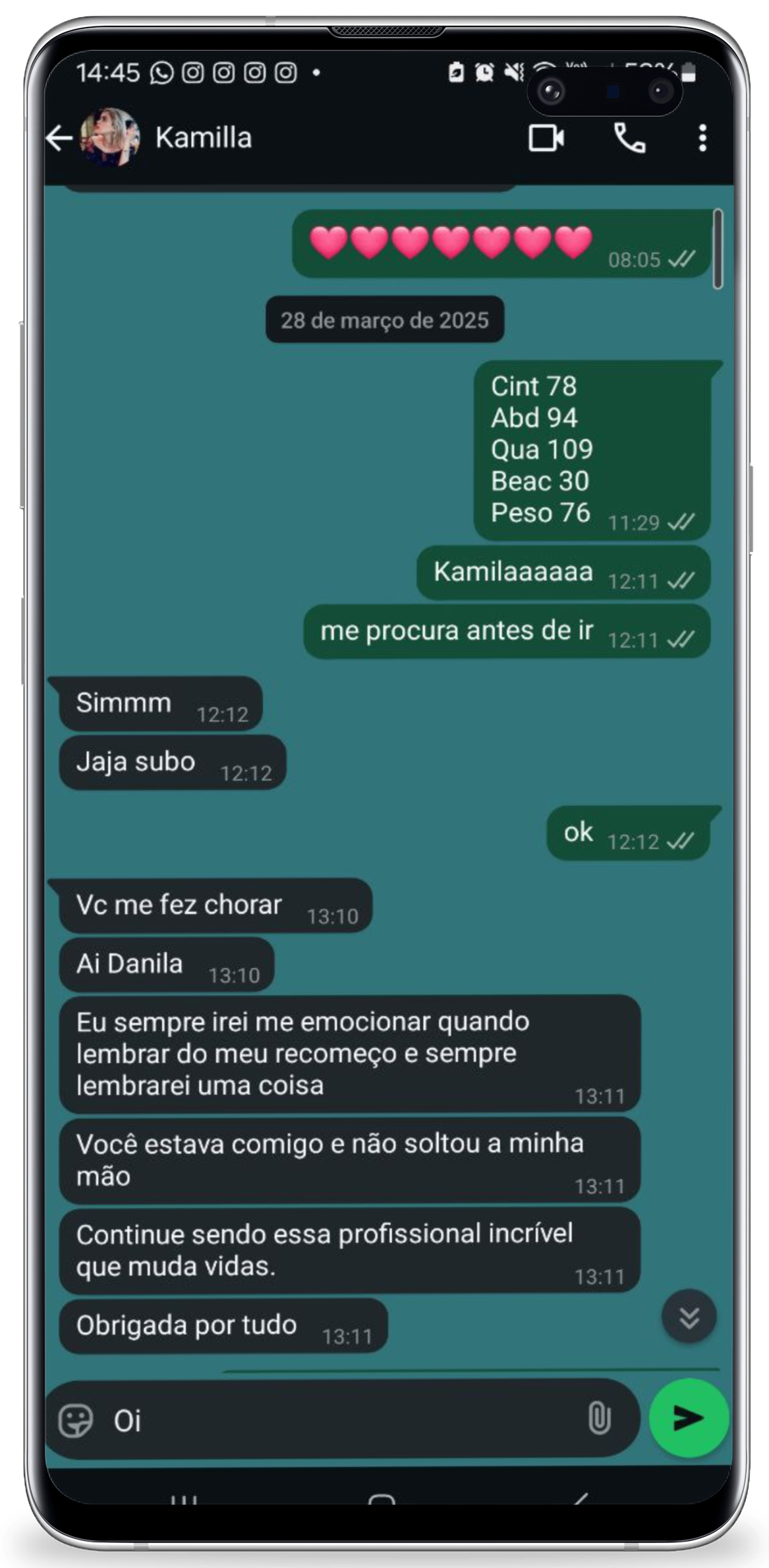Attach a file with the paperclip

(x=598, y=1418)
